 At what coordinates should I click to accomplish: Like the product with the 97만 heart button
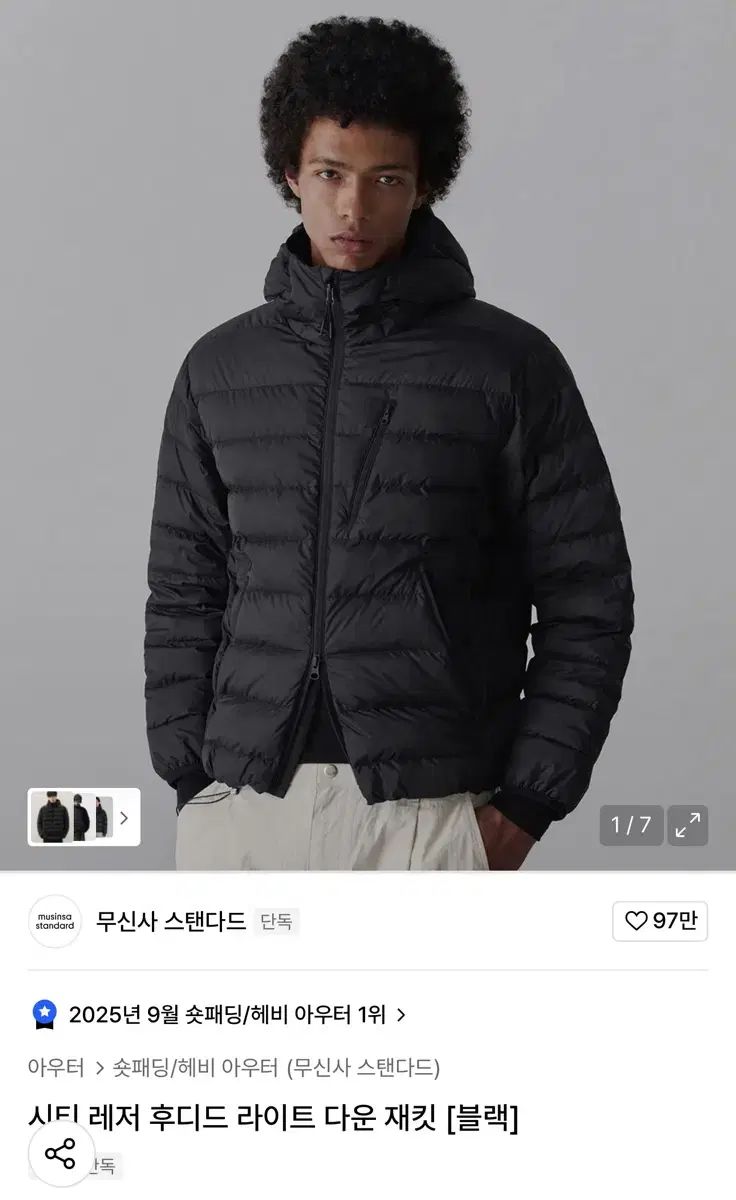pos(660,921)
